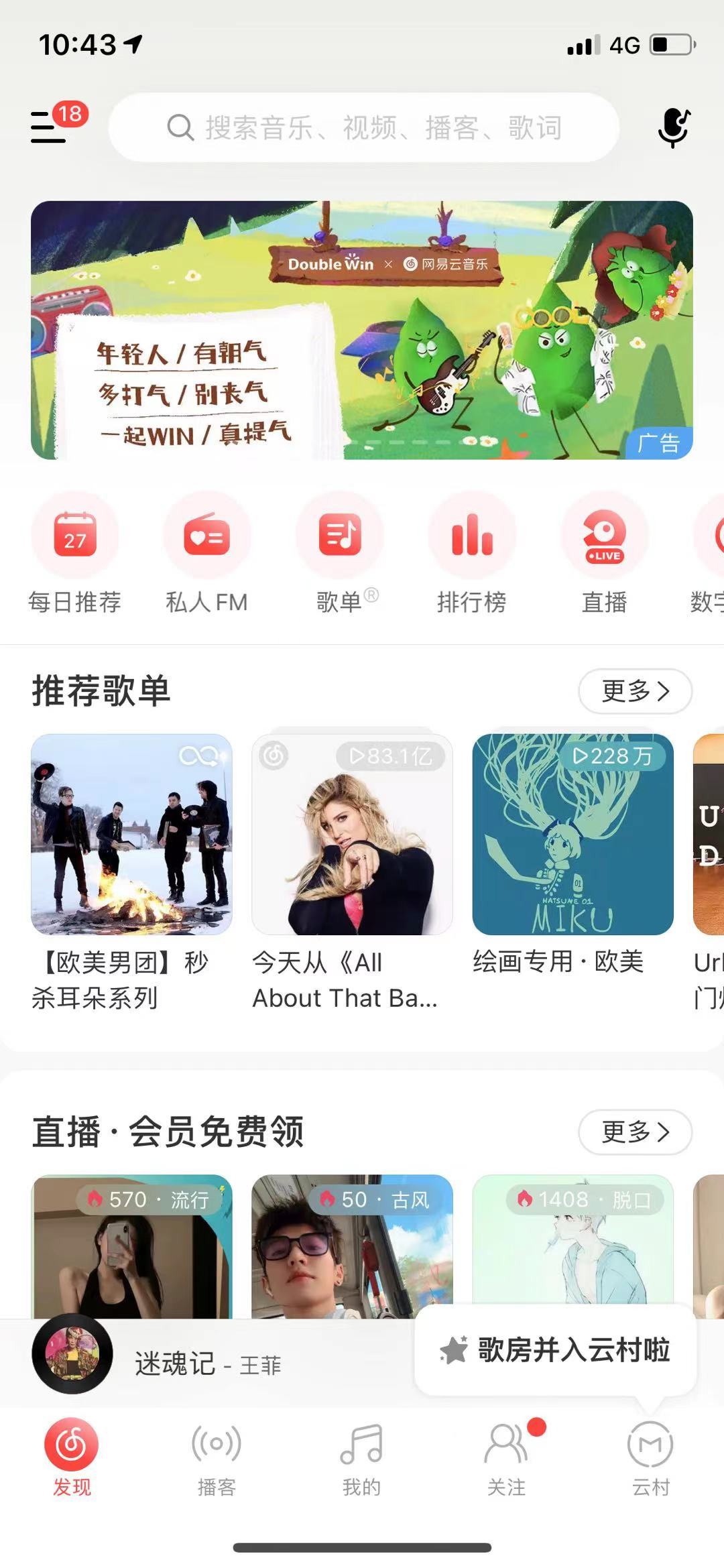Launch 私人FM radio
Viewport: 724px width, 1568px height.
(x=207, y=535)
